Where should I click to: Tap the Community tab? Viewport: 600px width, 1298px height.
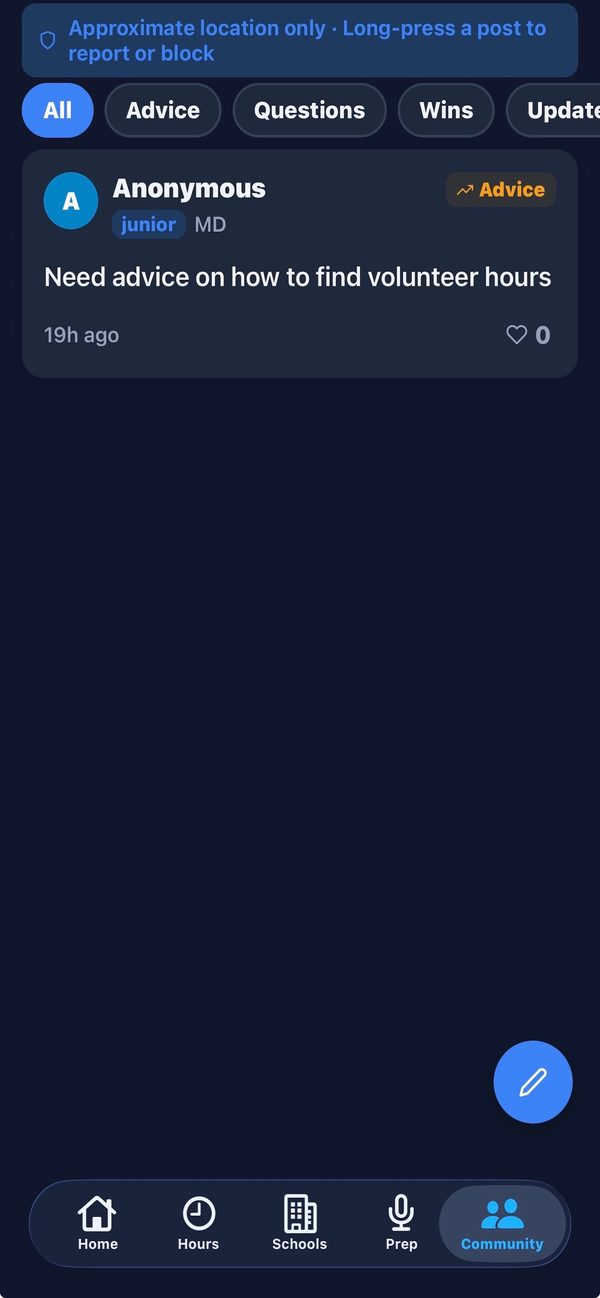click(502, 1224)
